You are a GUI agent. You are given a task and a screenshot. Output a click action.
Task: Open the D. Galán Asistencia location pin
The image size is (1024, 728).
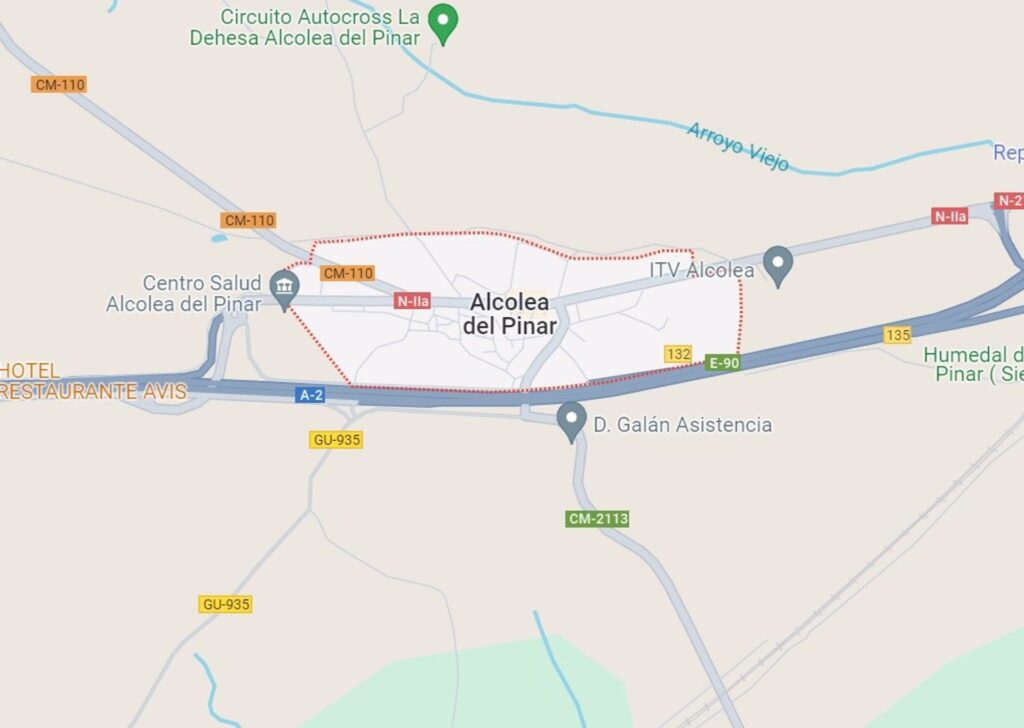point(571,419)
